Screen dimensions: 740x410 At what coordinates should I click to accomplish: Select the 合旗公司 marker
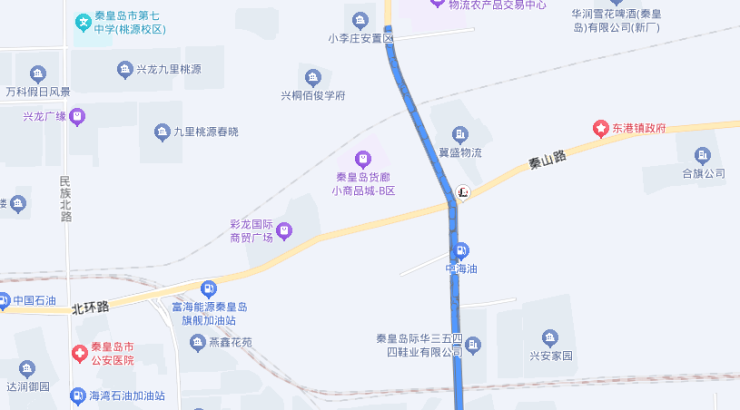point(703,155)
